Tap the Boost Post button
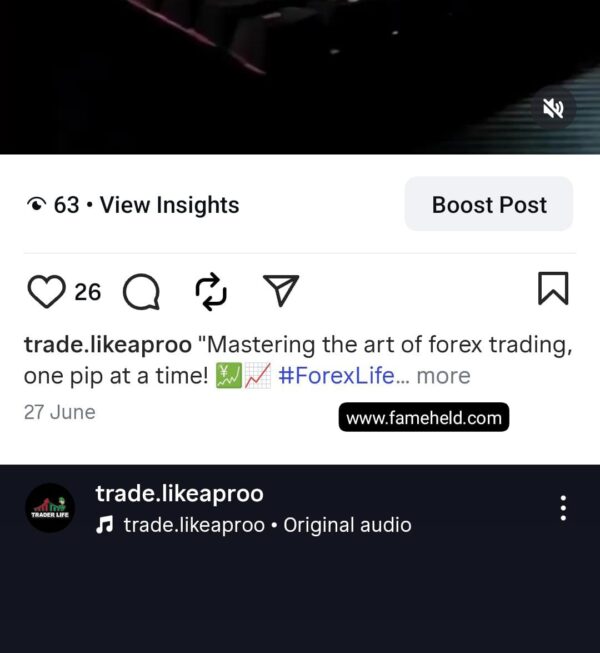The width and height of the screenshot is (600, 653). [489, 205]
